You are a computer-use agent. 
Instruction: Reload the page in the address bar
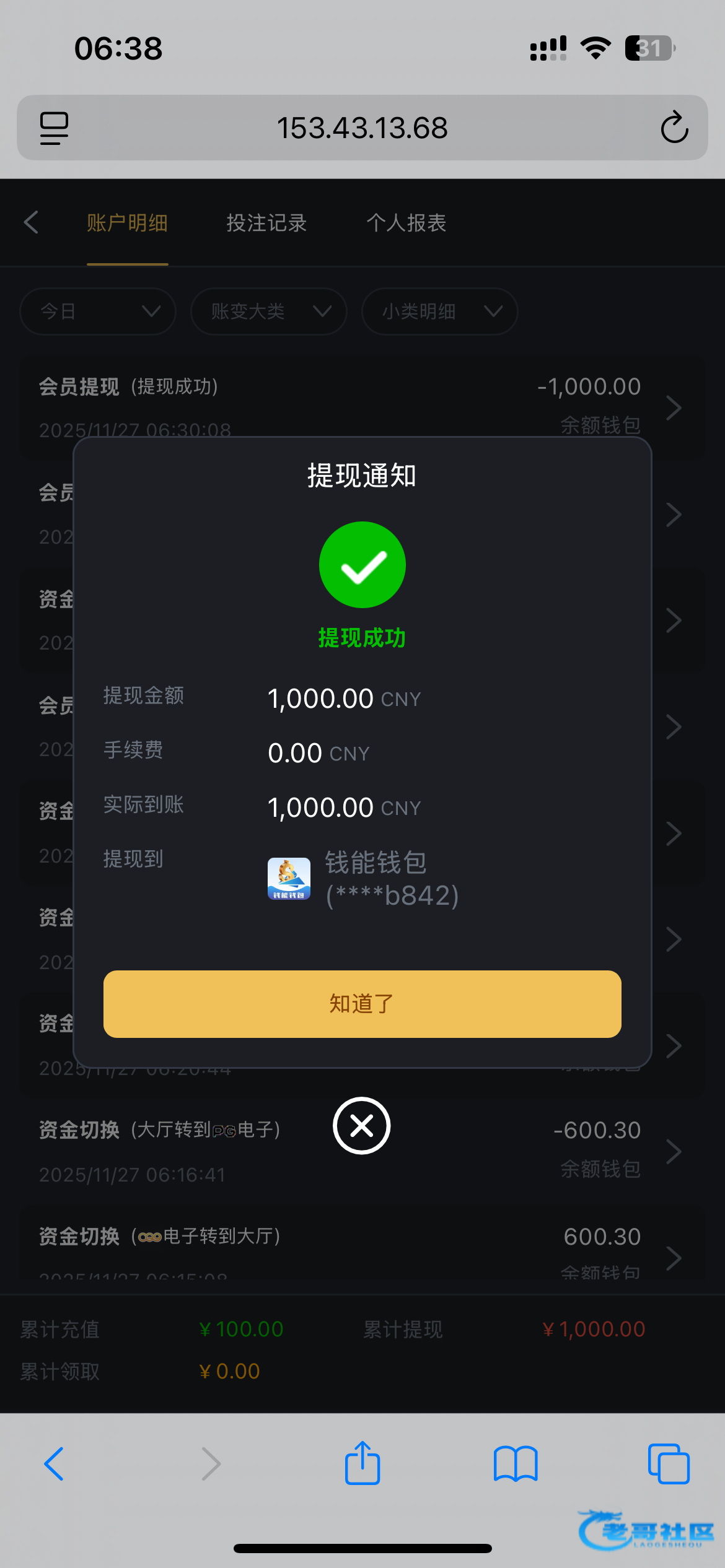(x=674, y=128)
